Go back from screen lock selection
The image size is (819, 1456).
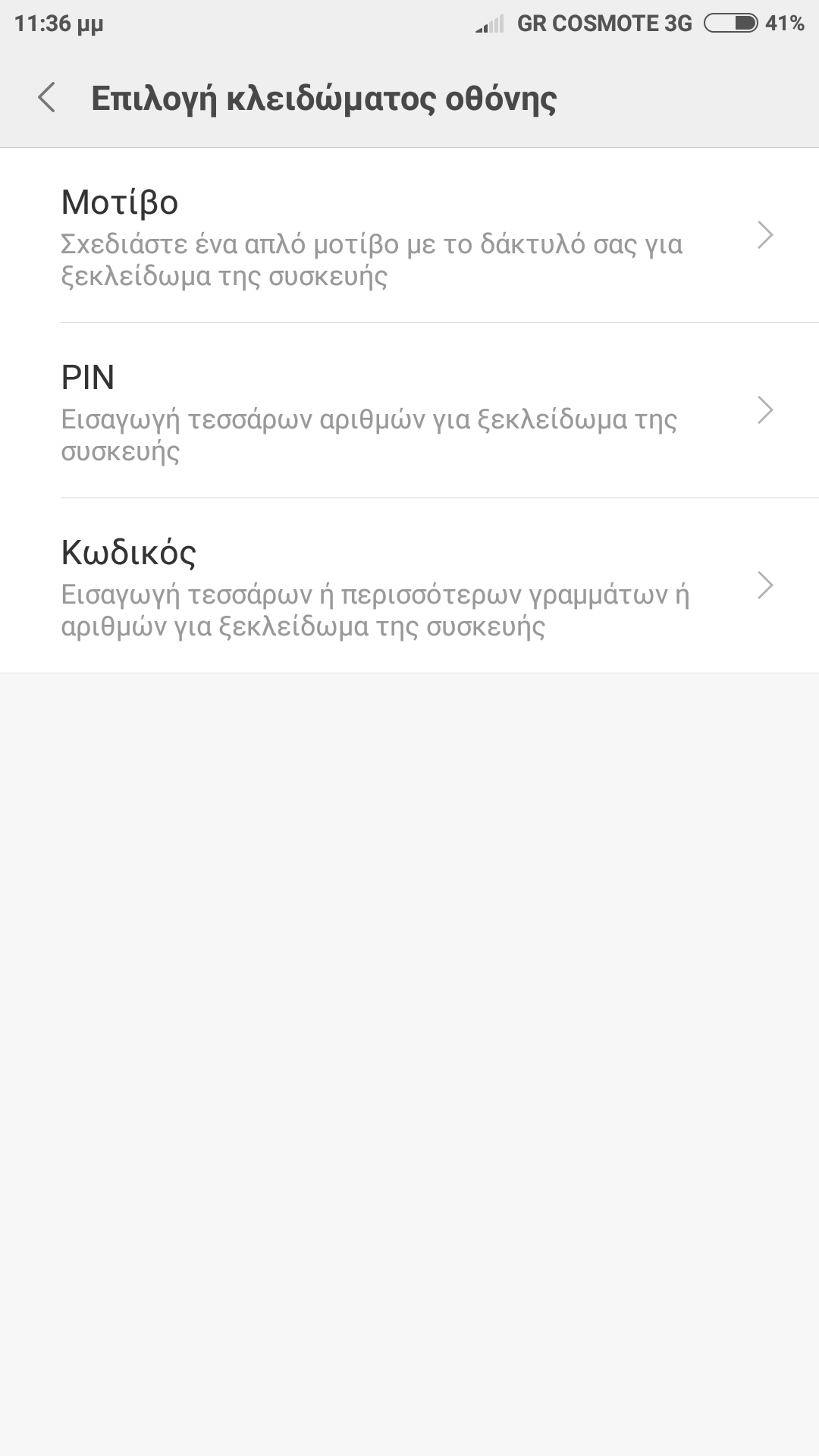(47, 98)
